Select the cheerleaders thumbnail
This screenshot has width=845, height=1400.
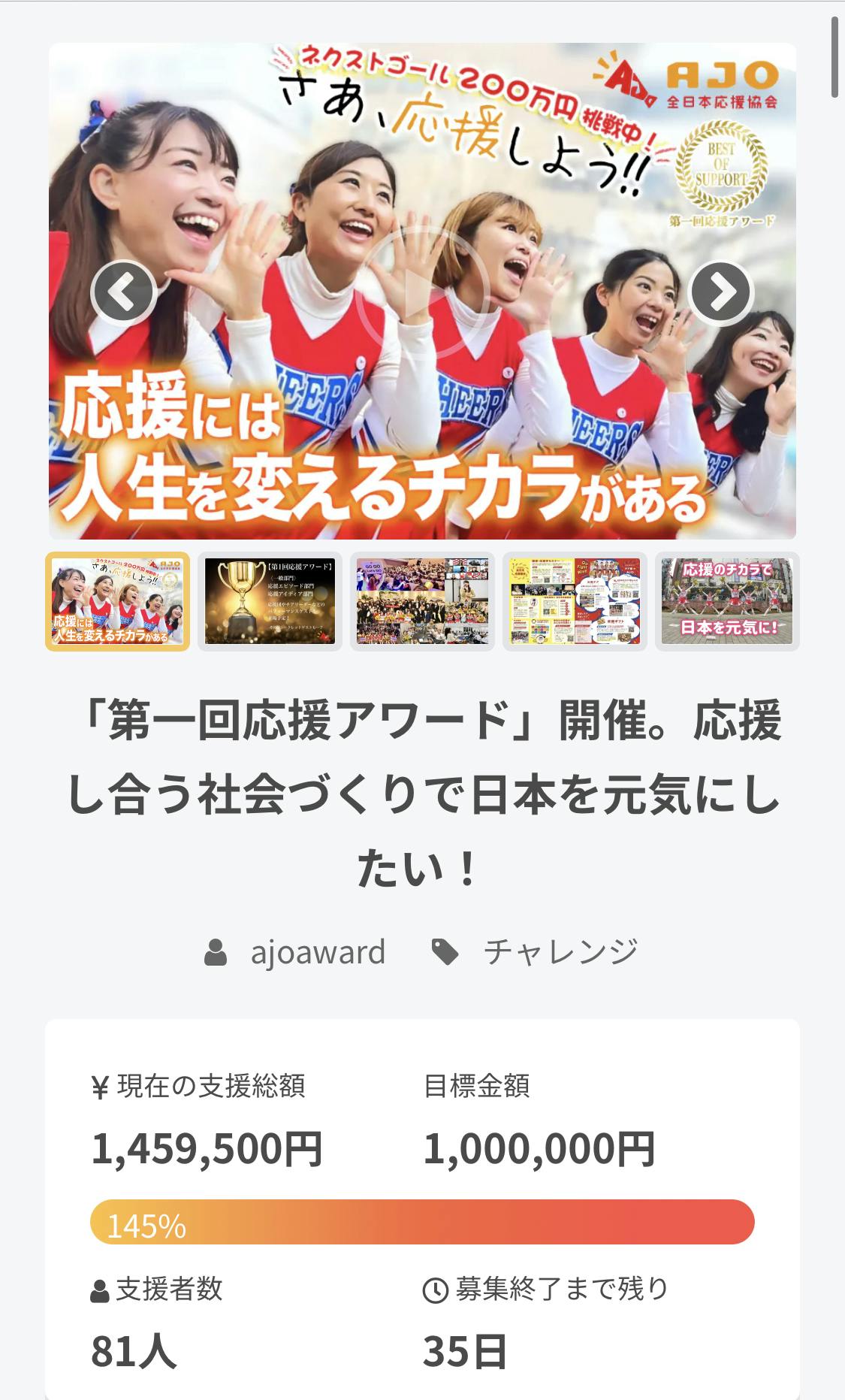point(118,601)
